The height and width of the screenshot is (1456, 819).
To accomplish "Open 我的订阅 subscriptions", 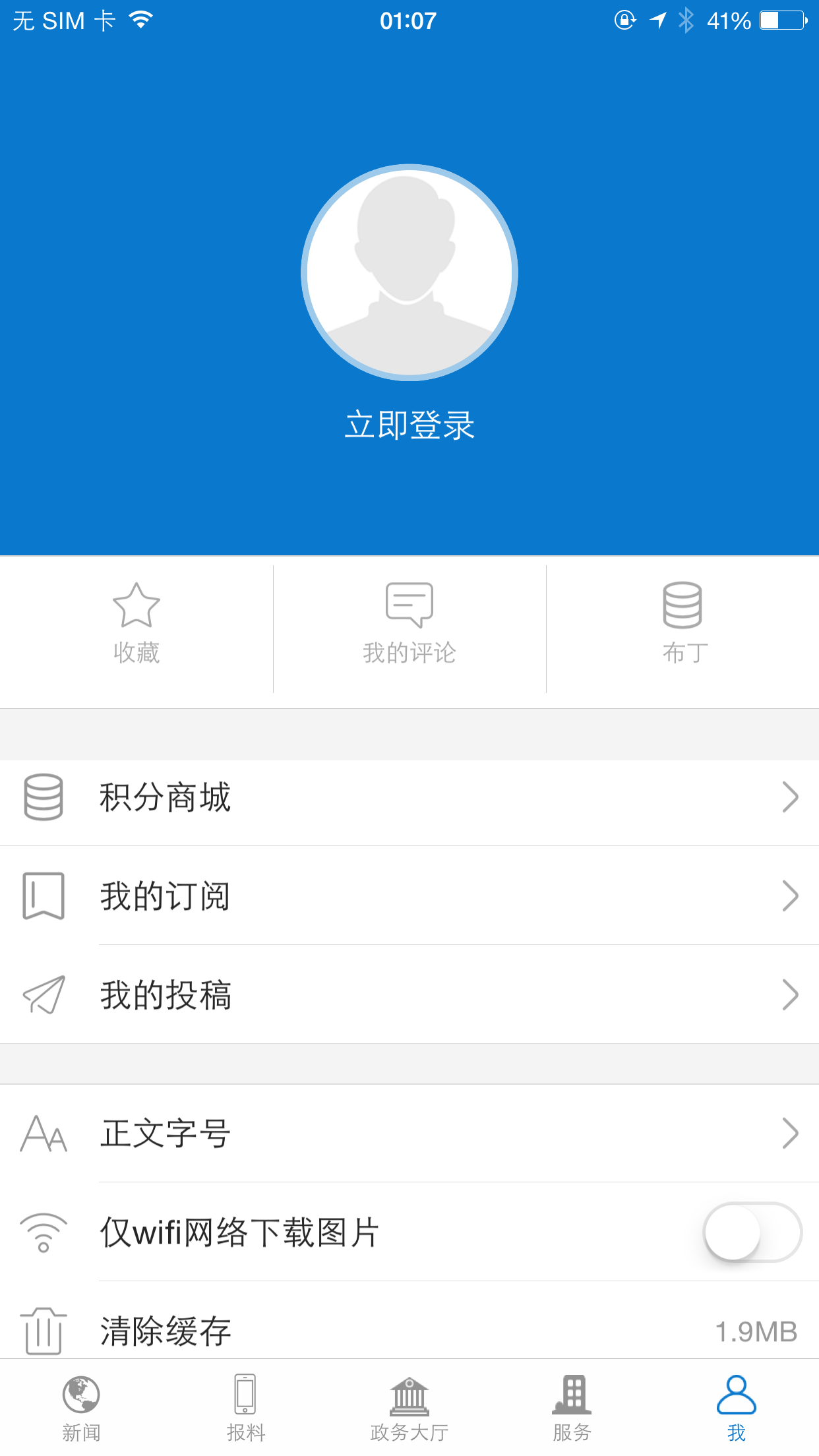I will (x=409, y=896).
